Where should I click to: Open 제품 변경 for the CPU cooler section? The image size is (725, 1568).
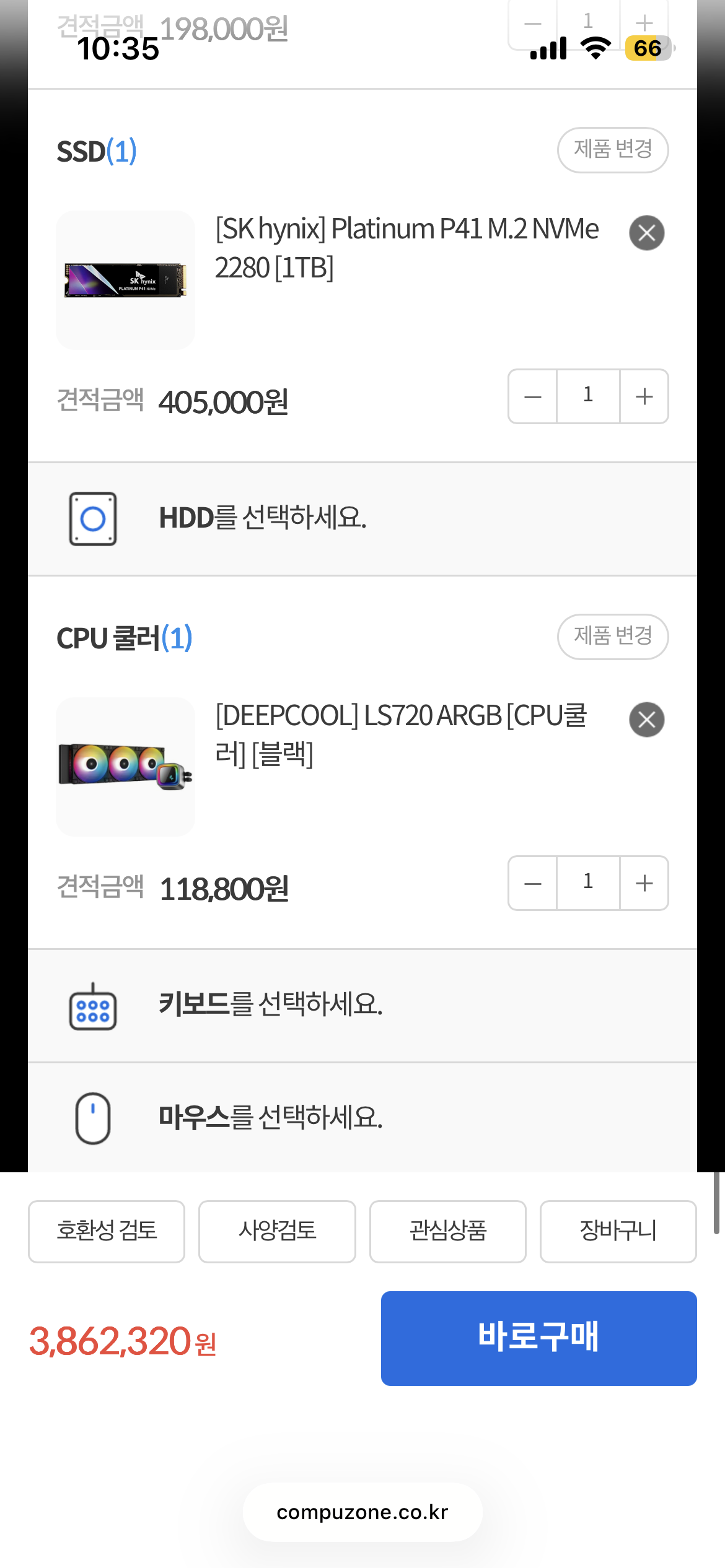click(612, 637)
